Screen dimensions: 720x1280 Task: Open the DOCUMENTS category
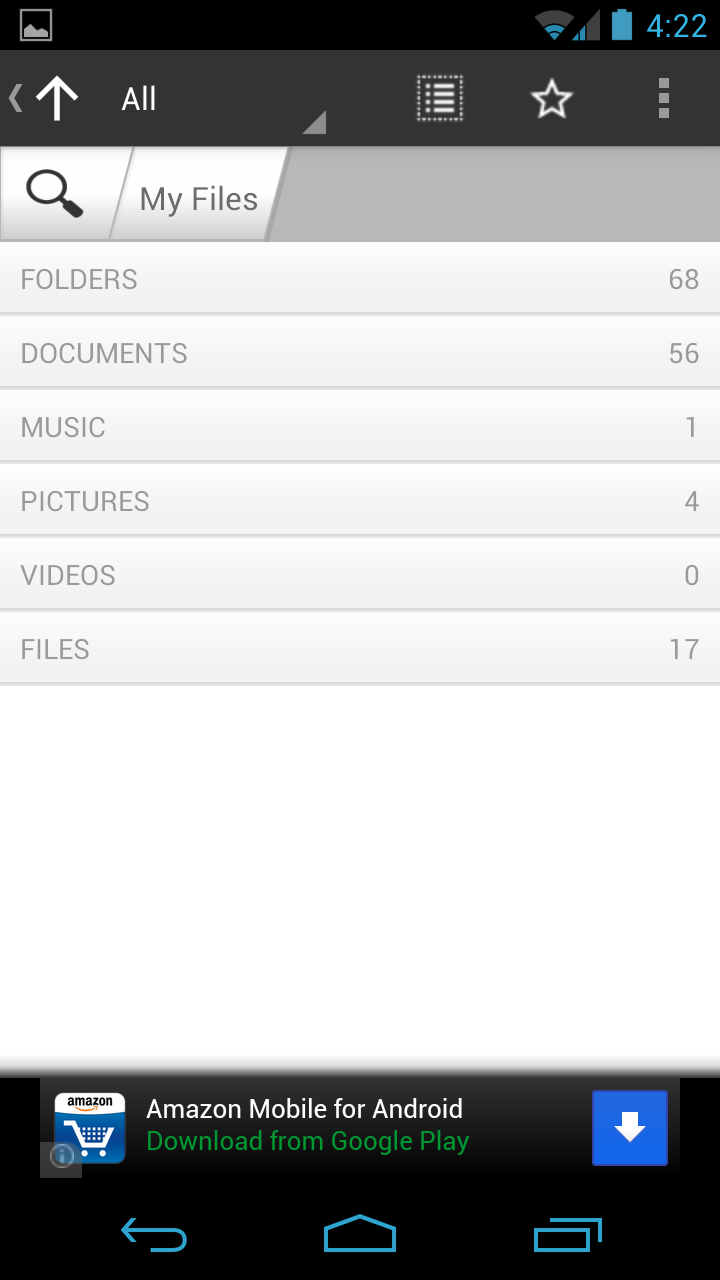tap(360, 353)
